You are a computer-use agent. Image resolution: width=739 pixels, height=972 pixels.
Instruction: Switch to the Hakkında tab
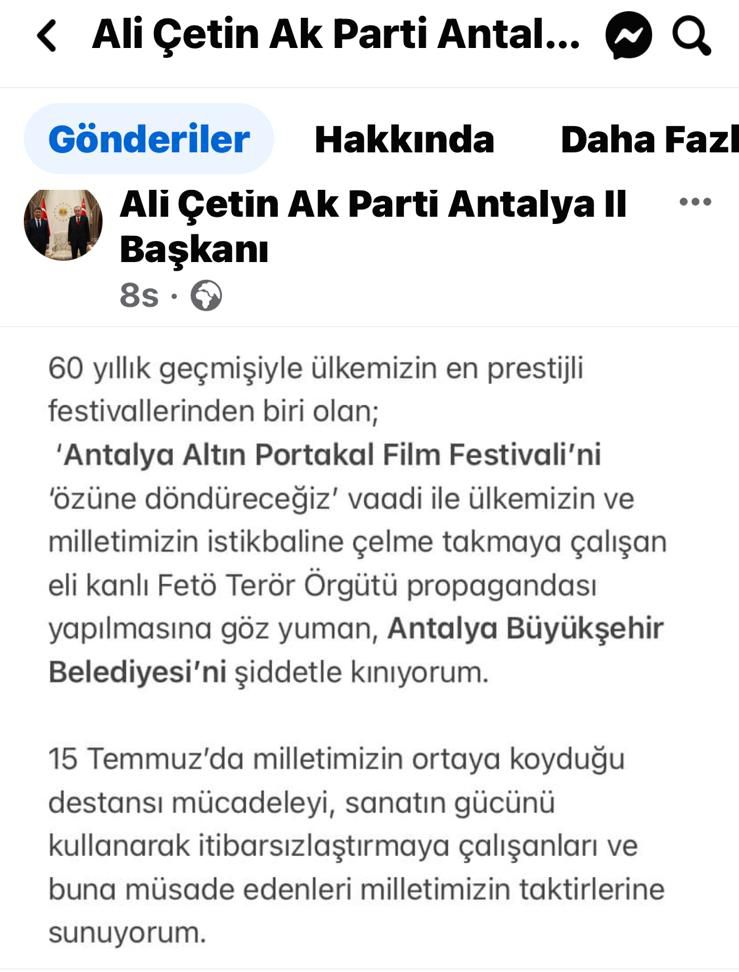click(x=404, y=139)
